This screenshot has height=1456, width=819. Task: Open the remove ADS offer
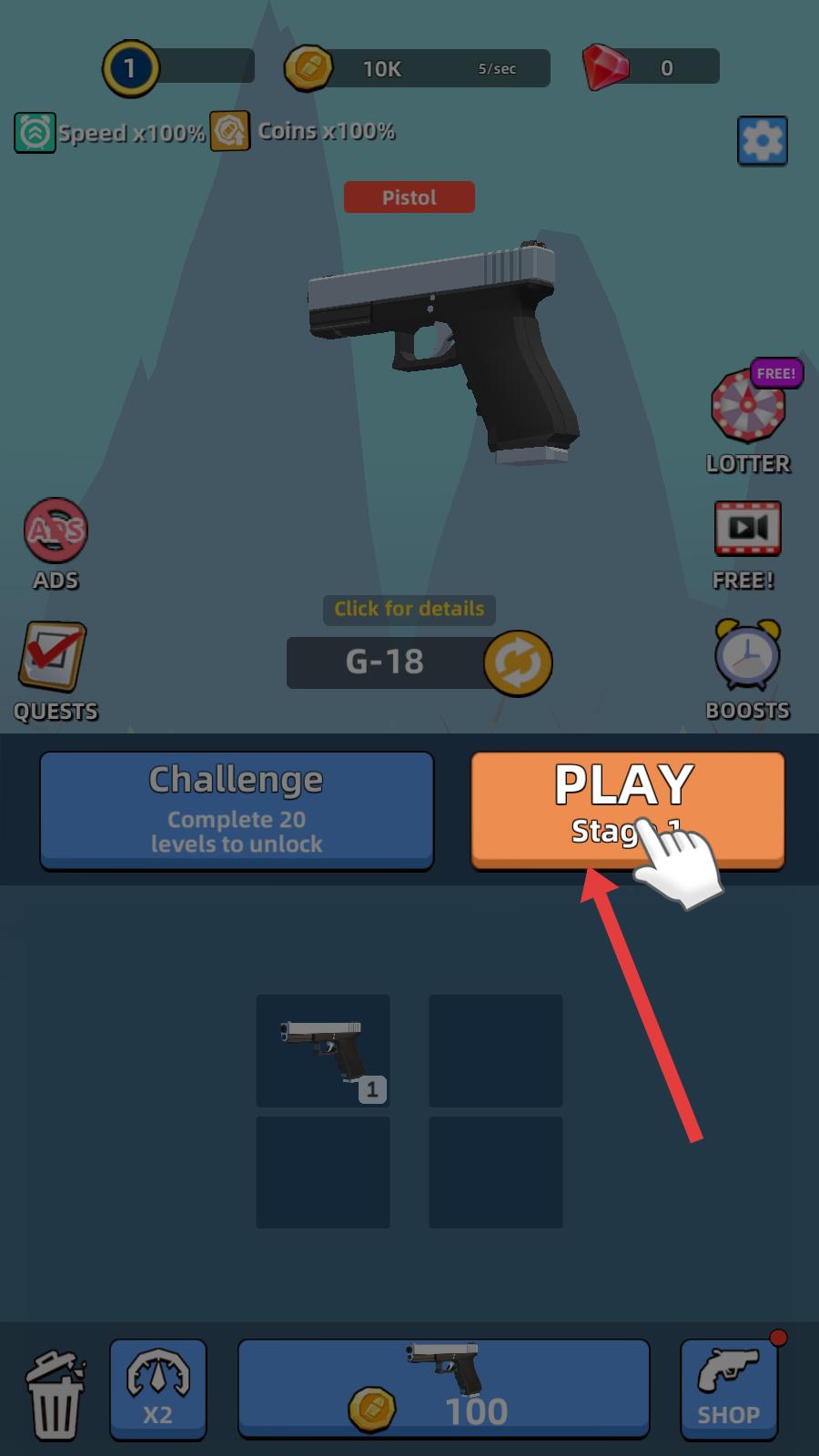click(56, 531)
